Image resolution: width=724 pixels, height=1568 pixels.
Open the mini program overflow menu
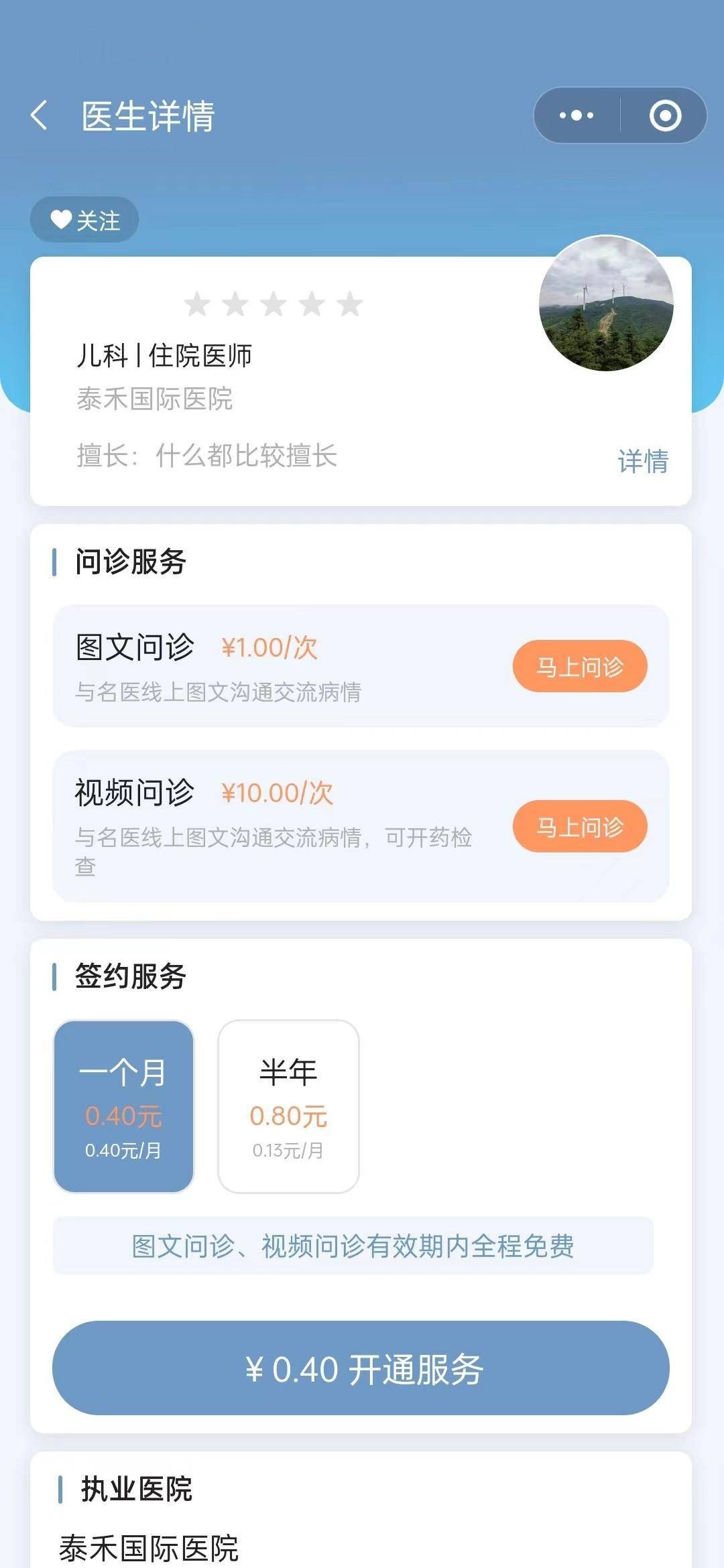577,116
